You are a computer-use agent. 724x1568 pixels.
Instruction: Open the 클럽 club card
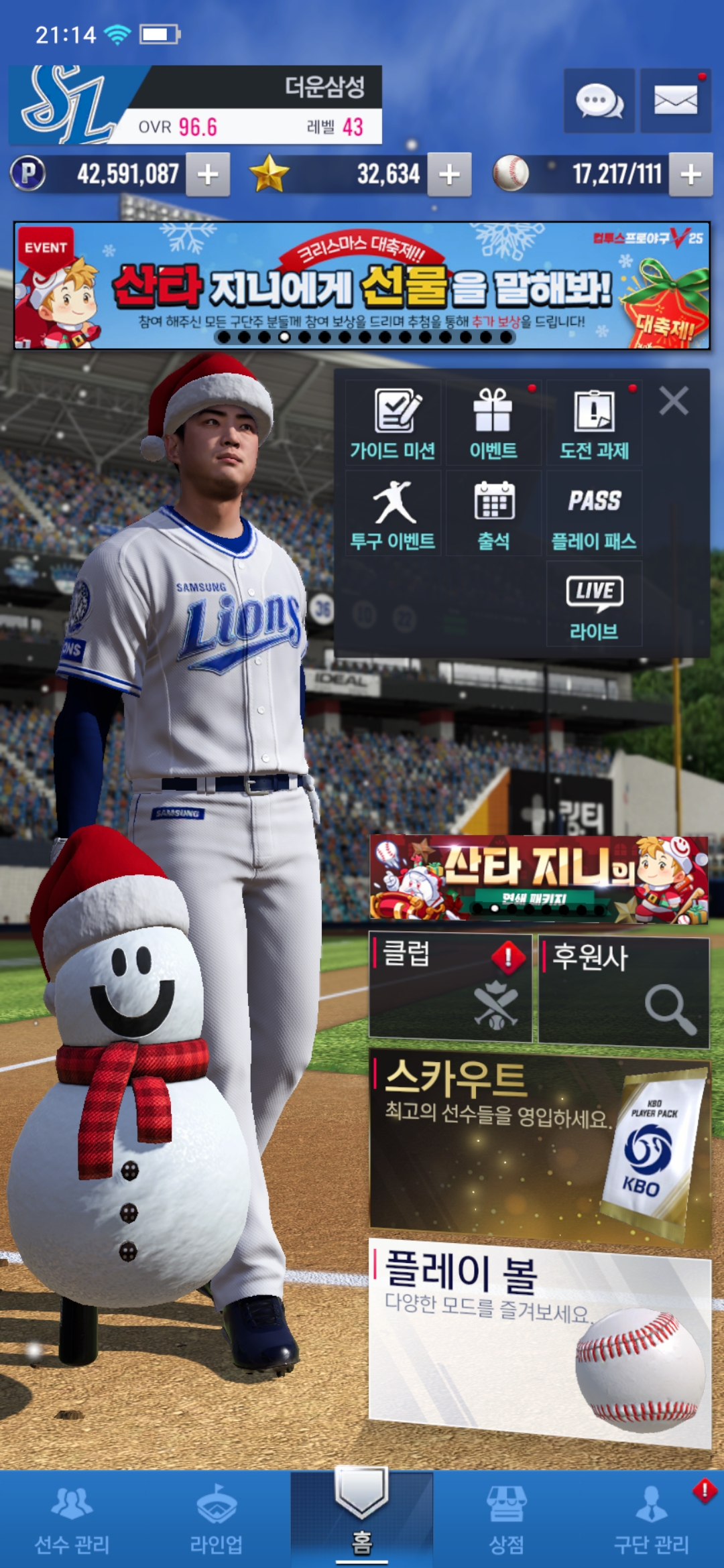[450, 988]
